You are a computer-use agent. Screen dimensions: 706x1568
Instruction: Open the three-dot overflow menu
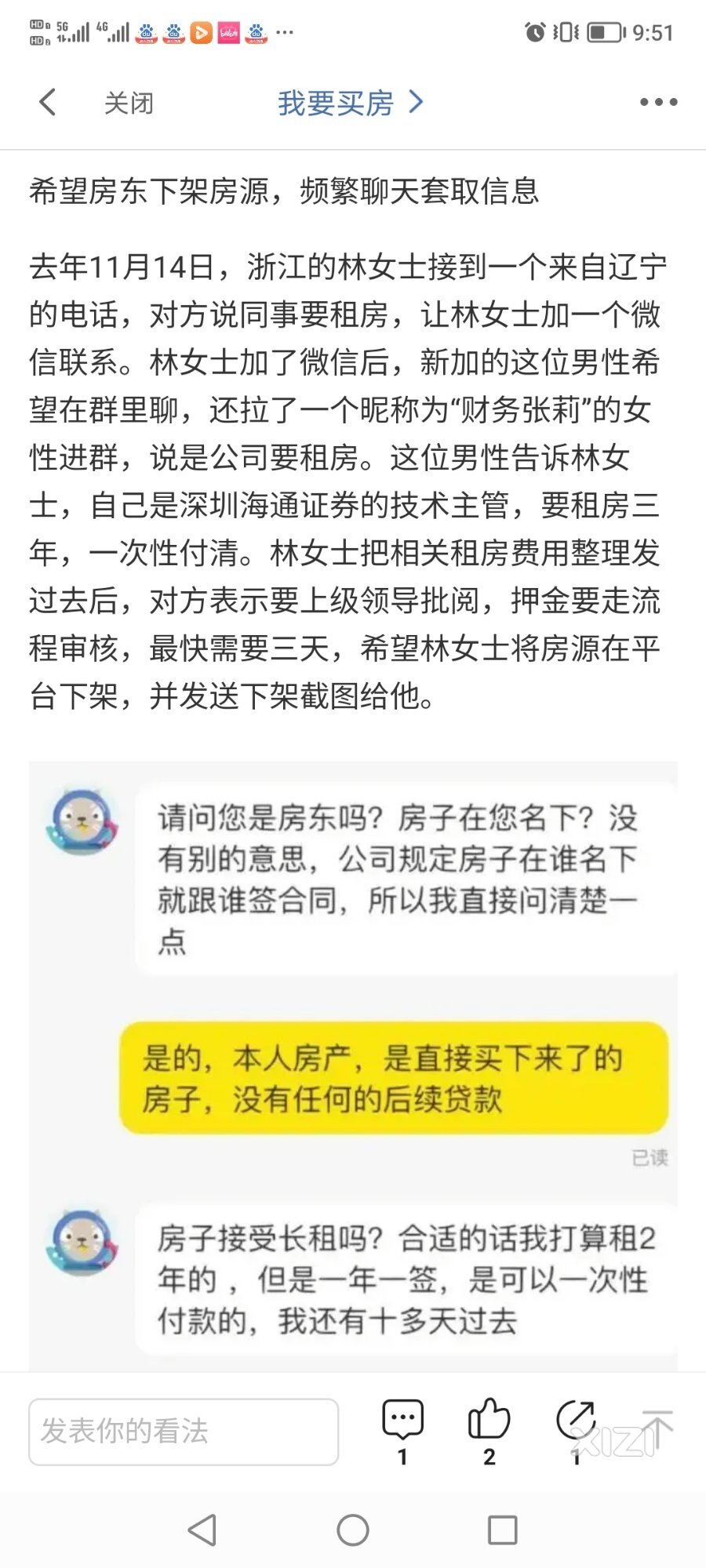657,102
